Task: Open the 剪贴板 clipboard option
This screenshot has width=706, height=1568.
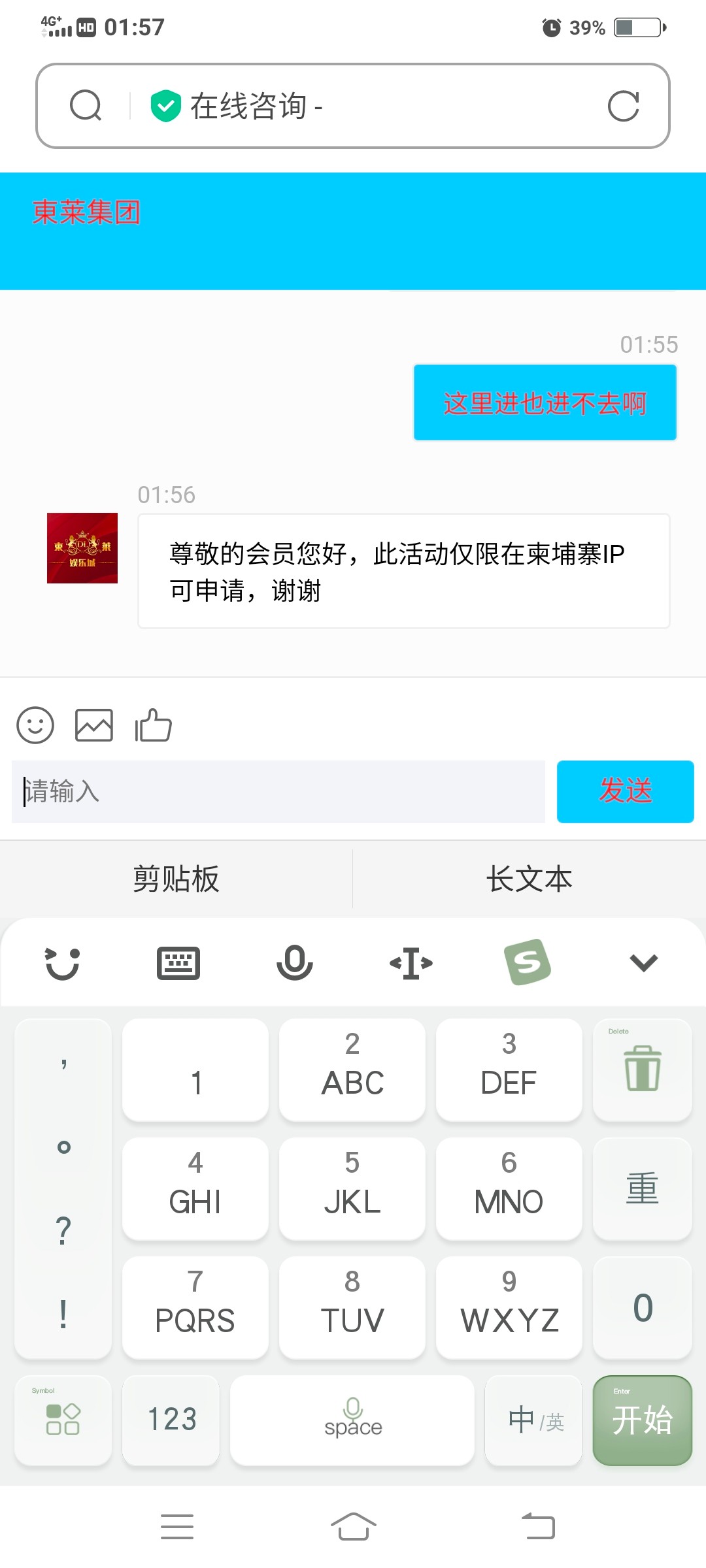Action: pos(176,879)
